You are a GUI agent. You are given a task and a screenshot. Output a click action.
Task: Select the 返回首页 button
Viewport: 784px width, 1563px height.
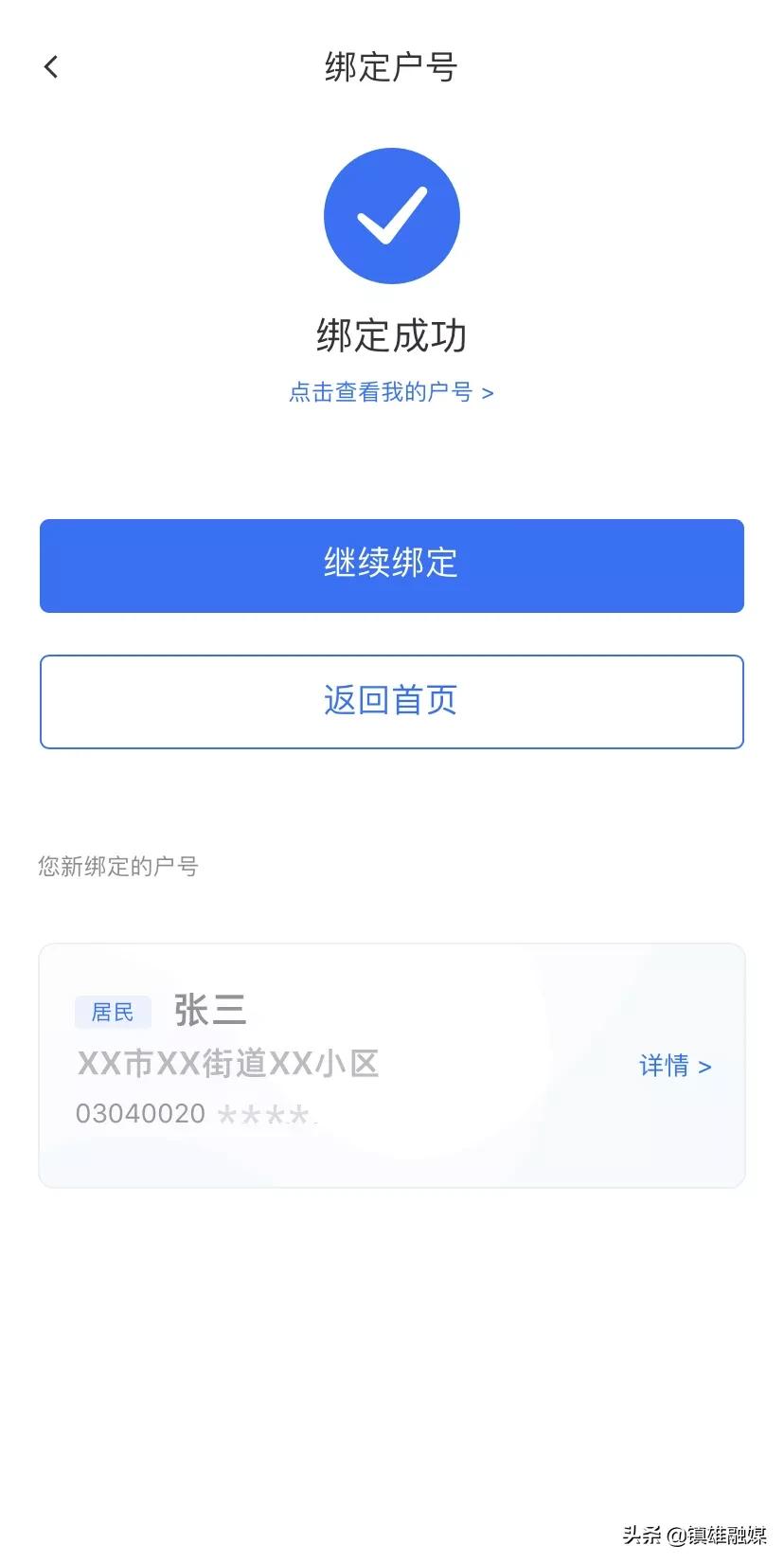click(x=392, y=702)
